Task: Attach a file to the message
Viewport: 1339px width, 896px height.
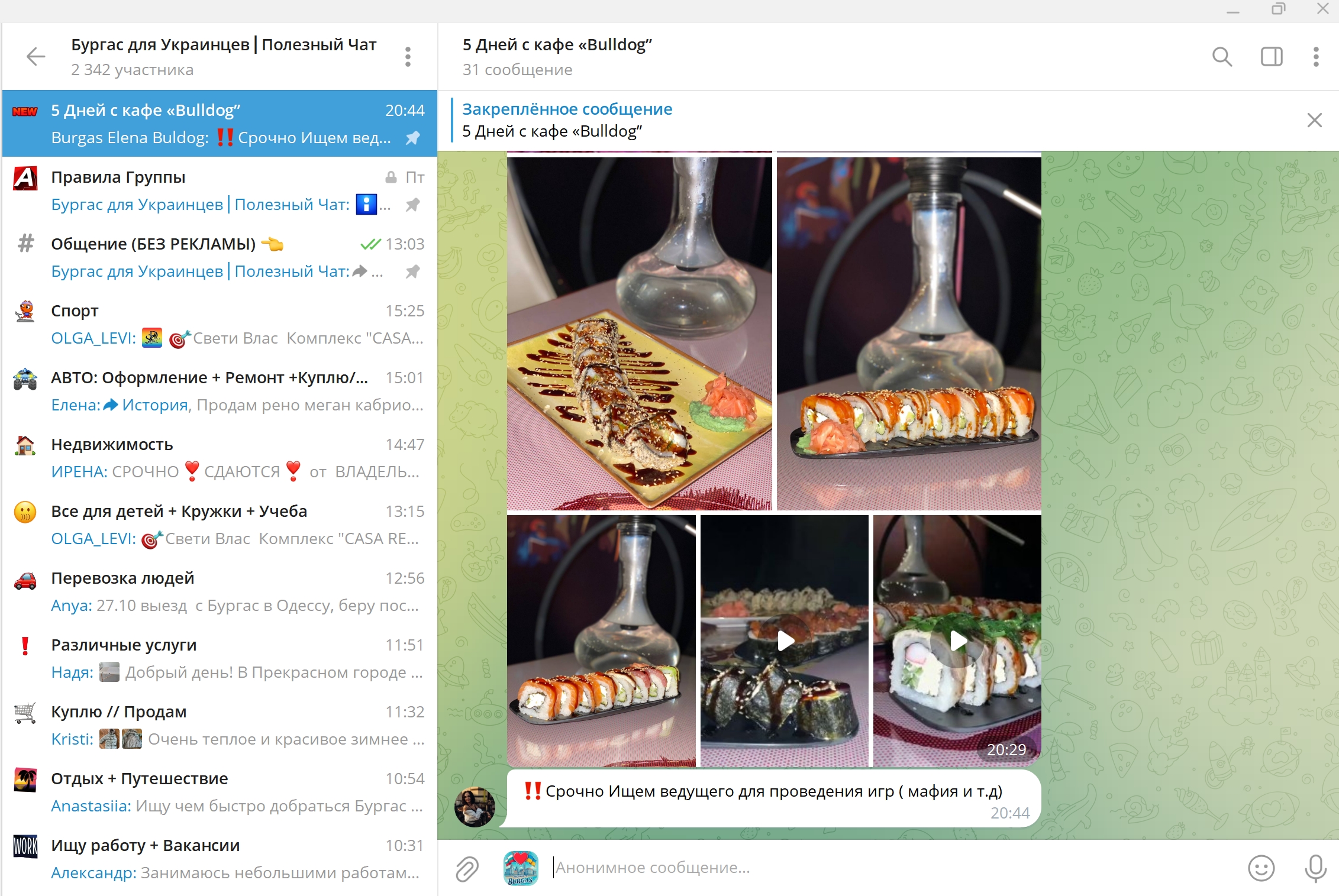Action: (x=467, y=868)
